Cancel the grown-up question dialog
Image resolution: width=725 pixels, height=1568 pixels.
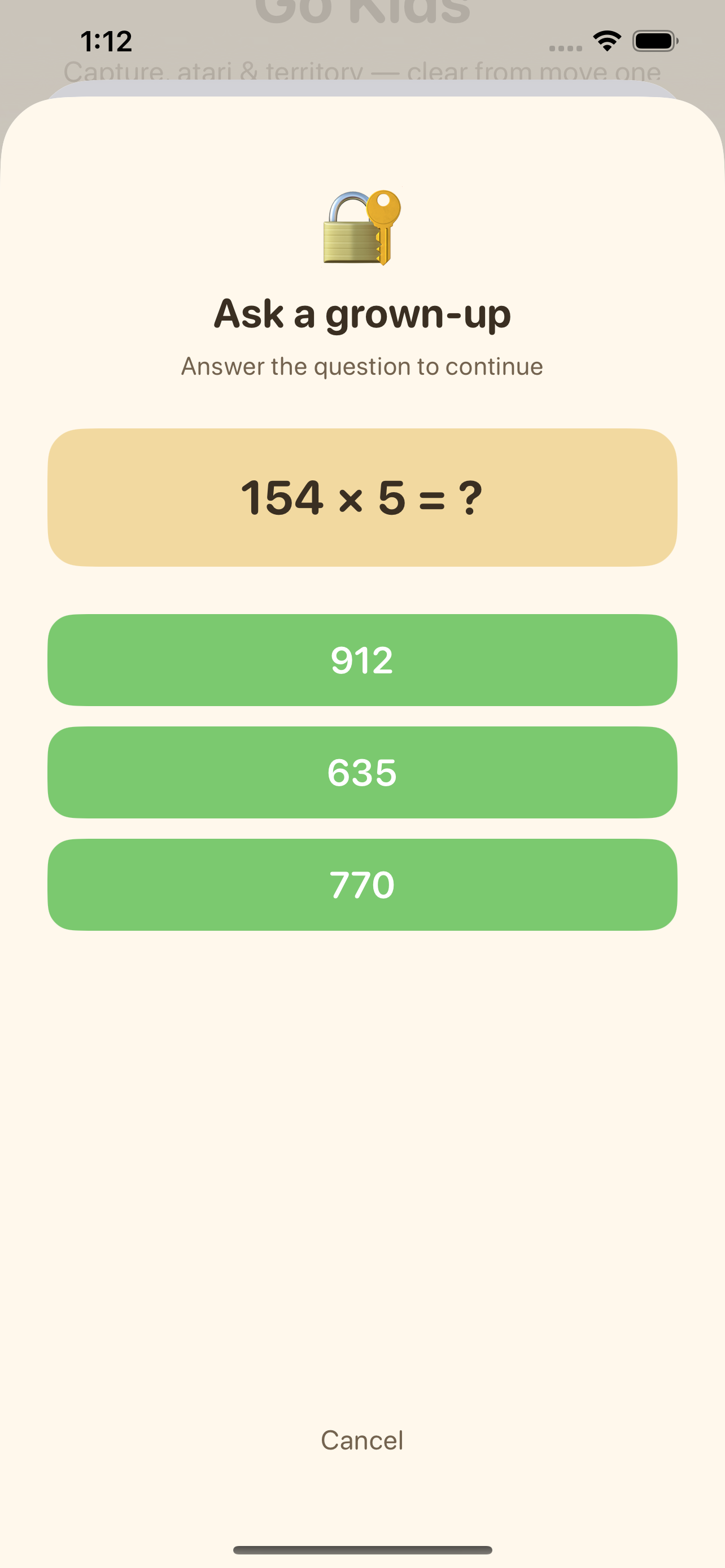click(362, 1440)
